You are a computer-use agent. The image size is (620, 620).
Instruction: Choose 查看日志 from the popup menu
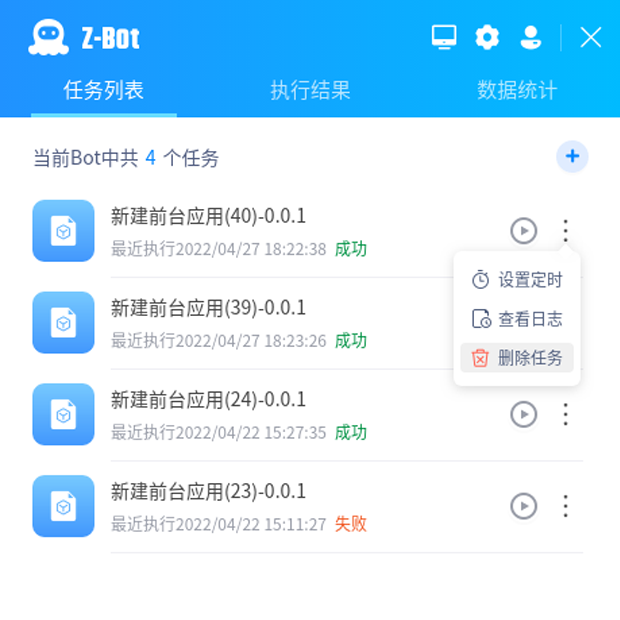[x=517, y=319]
